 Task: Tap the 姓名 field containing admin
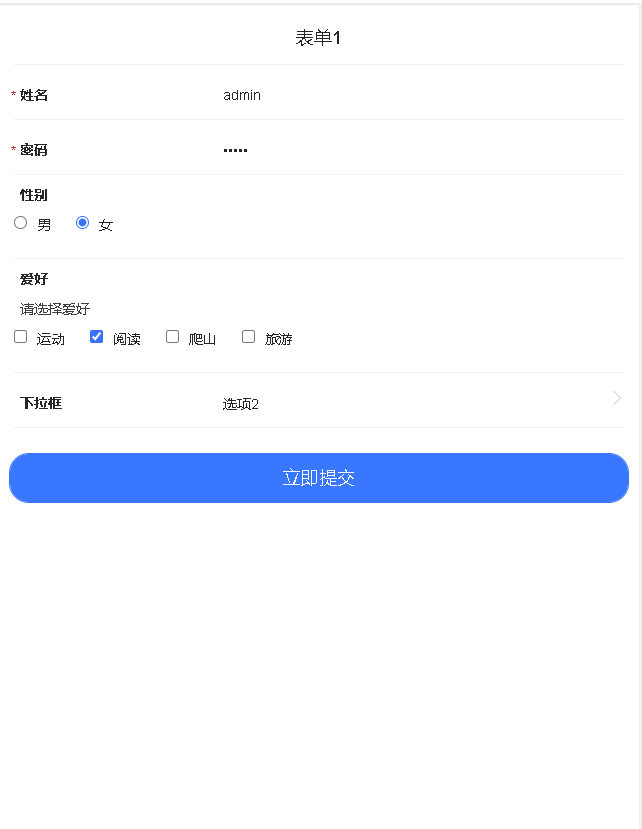(x=400, y=95)
